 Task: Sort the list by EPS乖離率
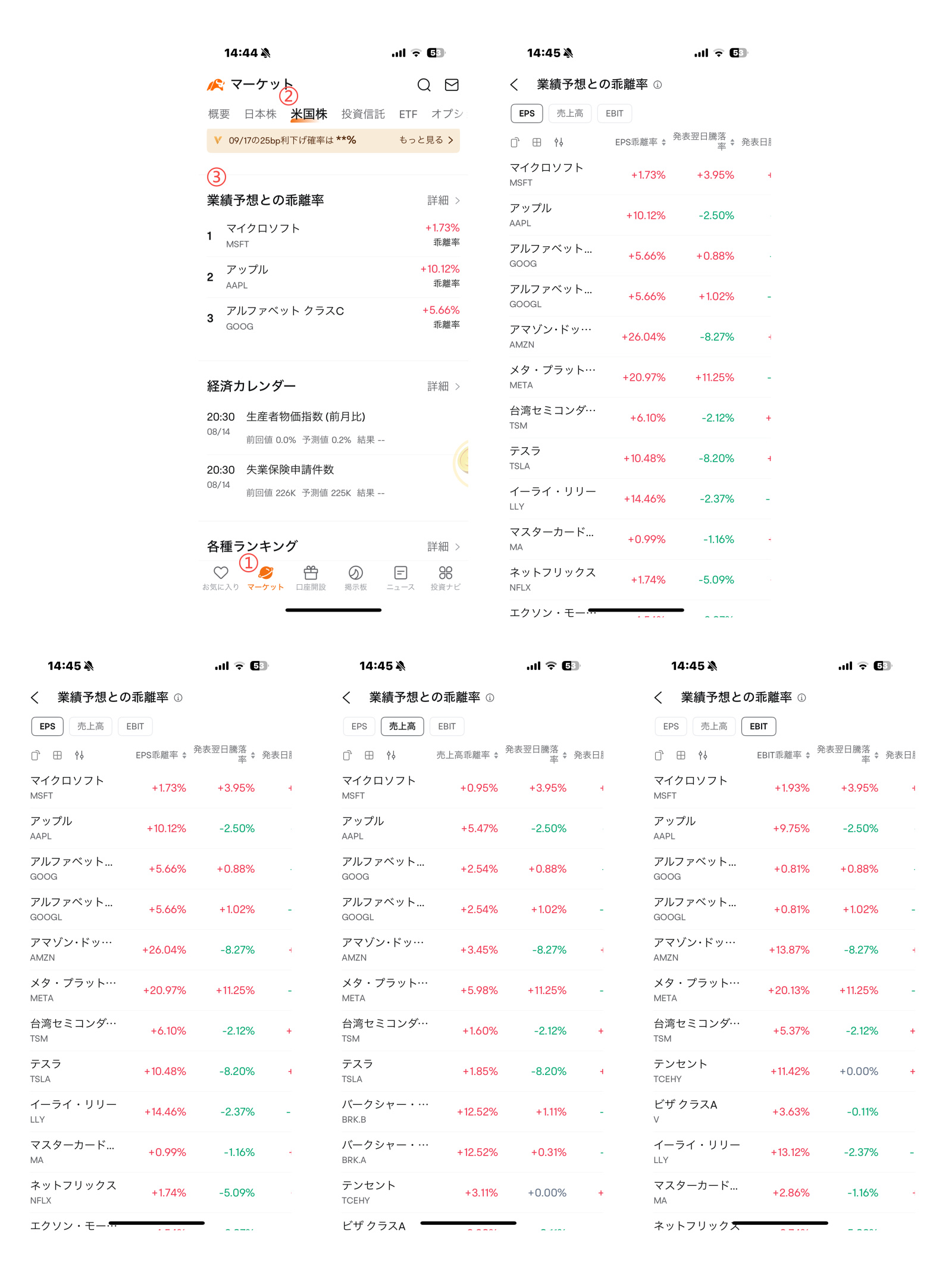coord(641,143)
